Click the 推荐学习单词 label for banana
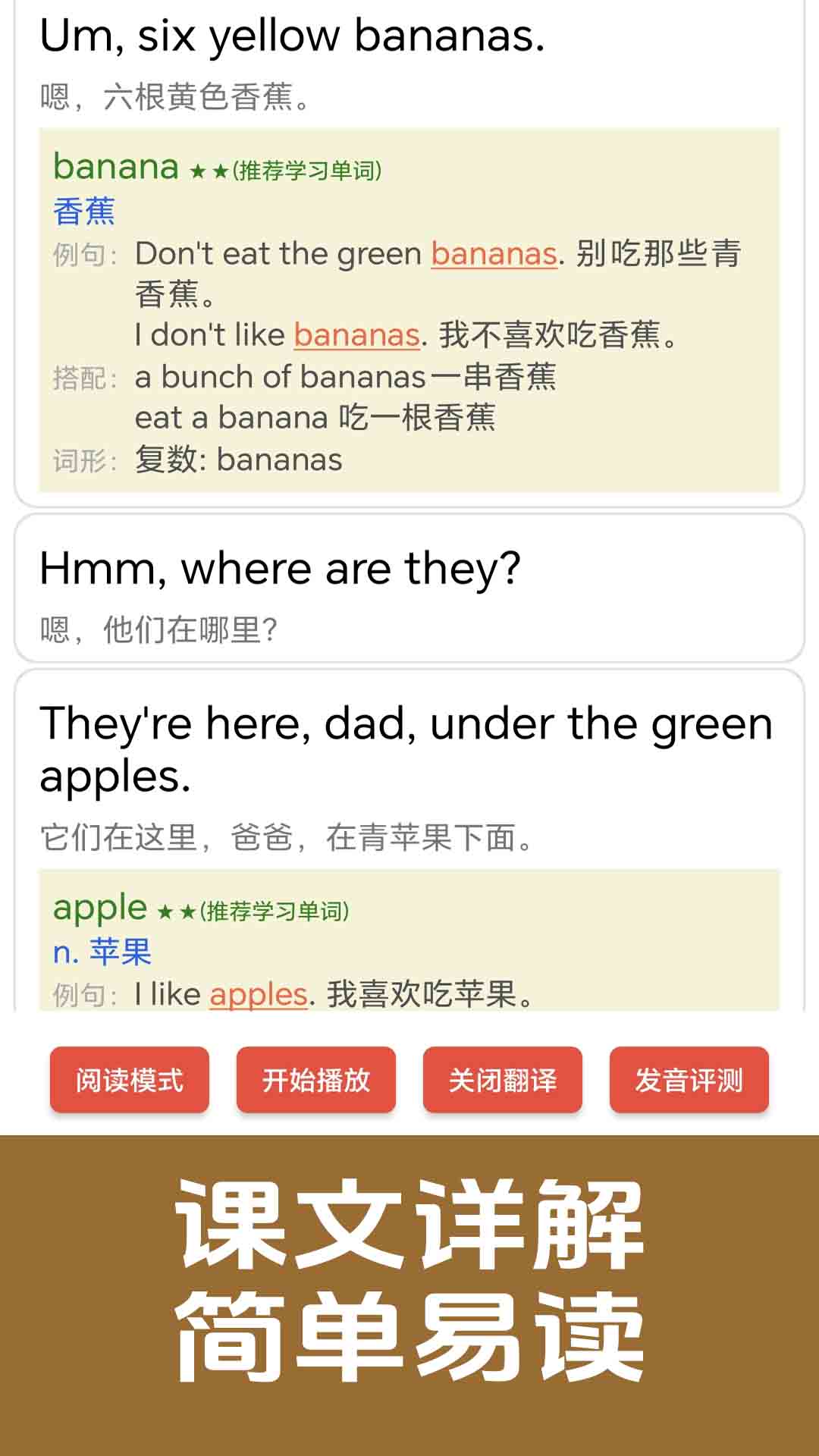819x1456 pixels. click(x=307, y=171)
